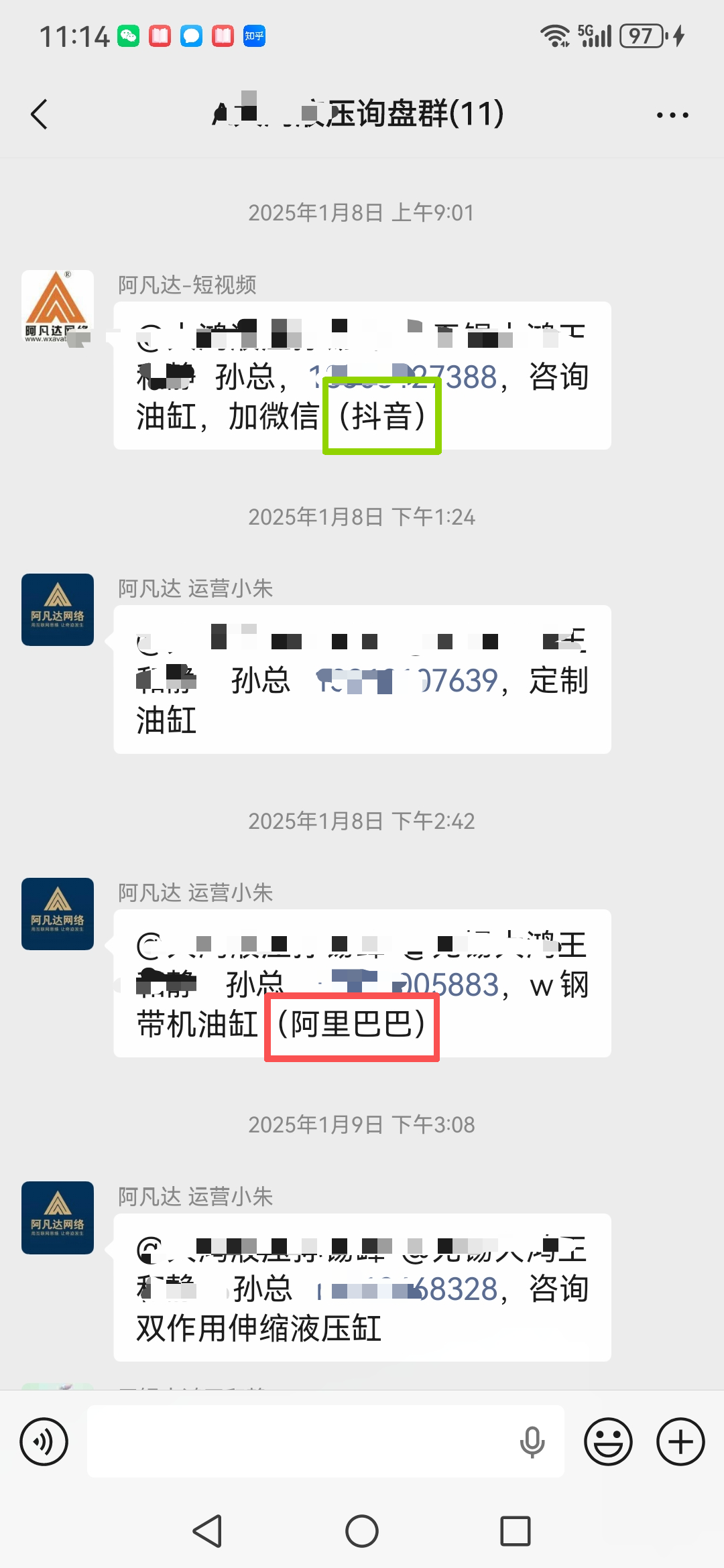Open 阿凡达-短视频 sender's avatar

(57, 306)
